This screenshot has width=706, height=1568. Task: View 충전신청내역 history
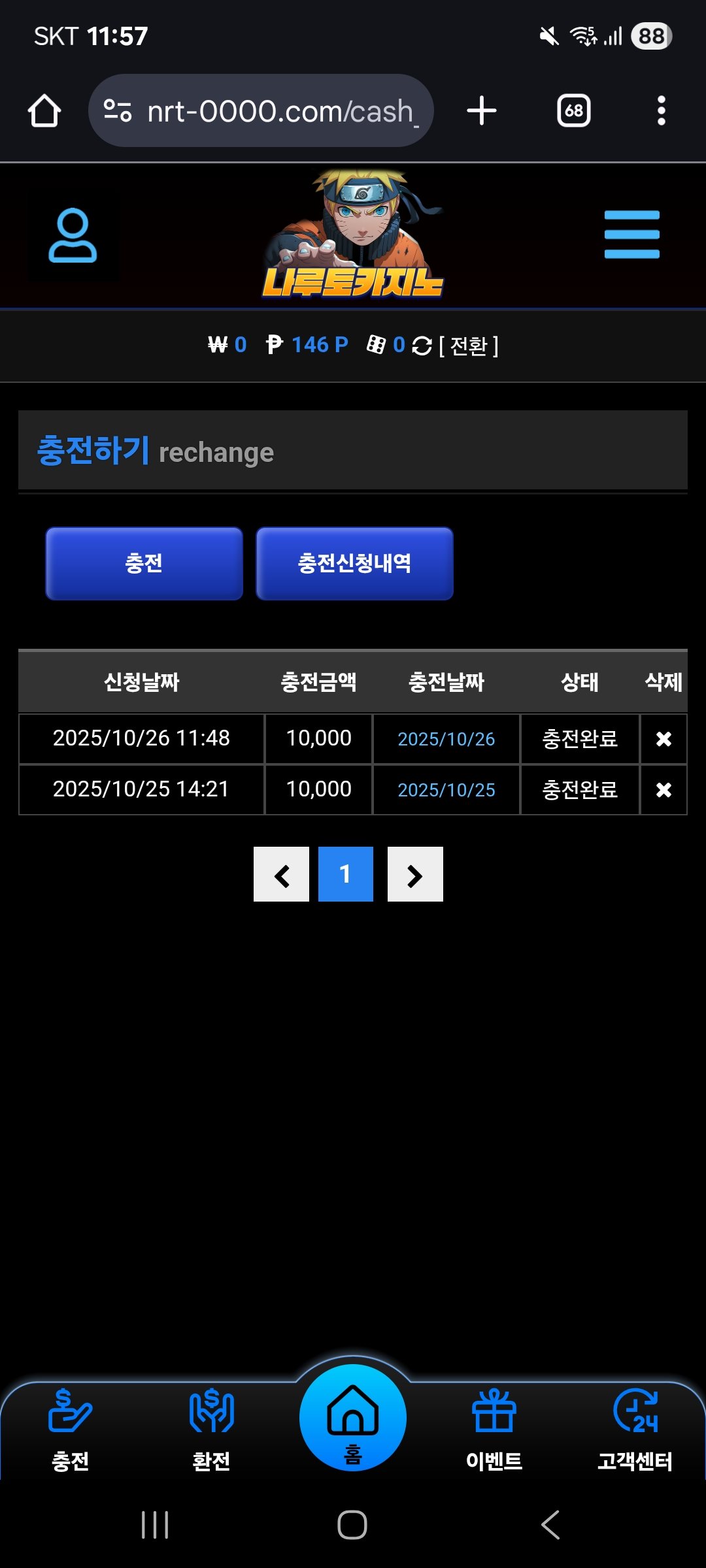tap(354, 563)
